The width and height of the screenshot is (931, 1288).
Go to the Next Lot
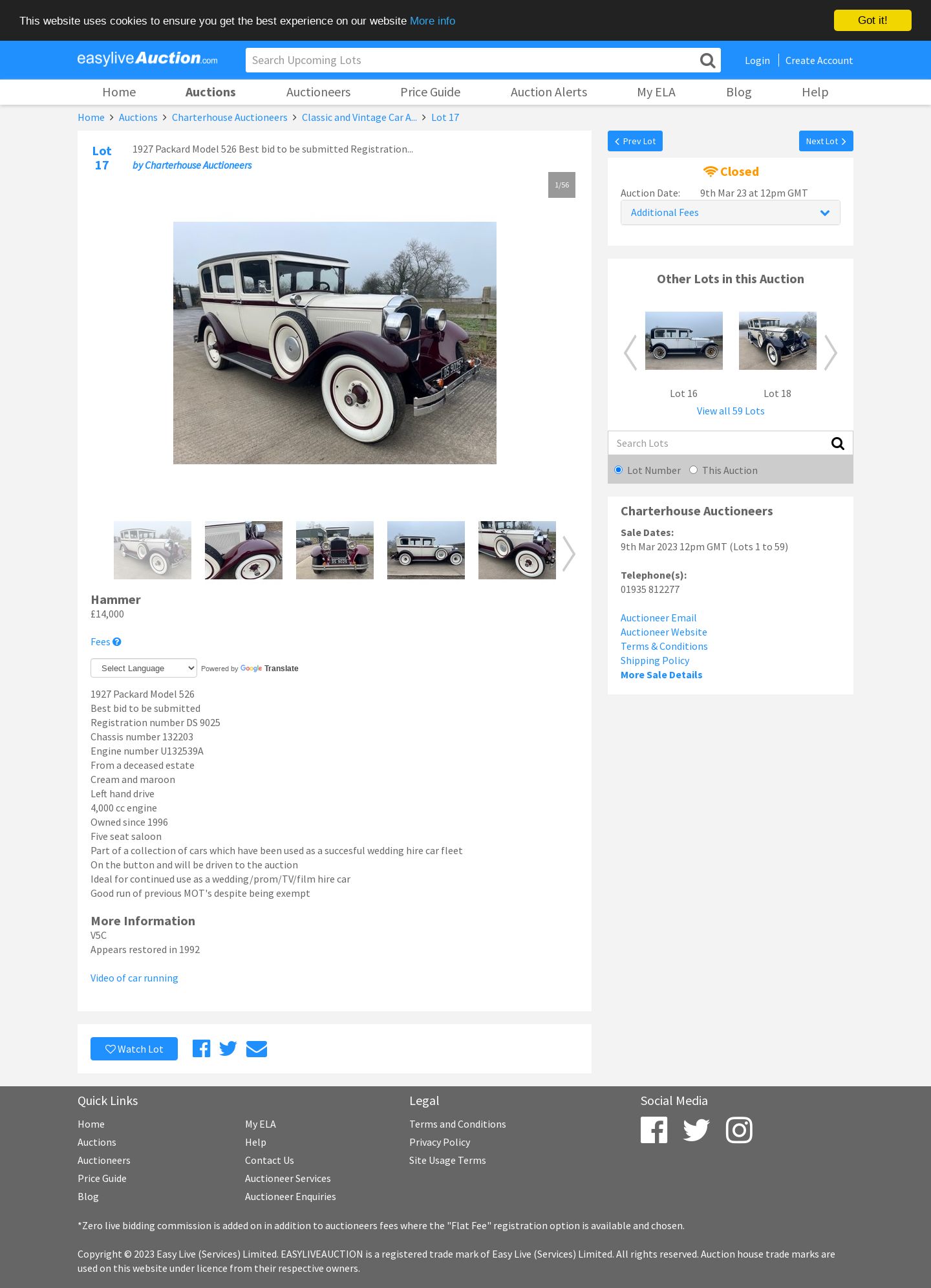coord(826,141)
